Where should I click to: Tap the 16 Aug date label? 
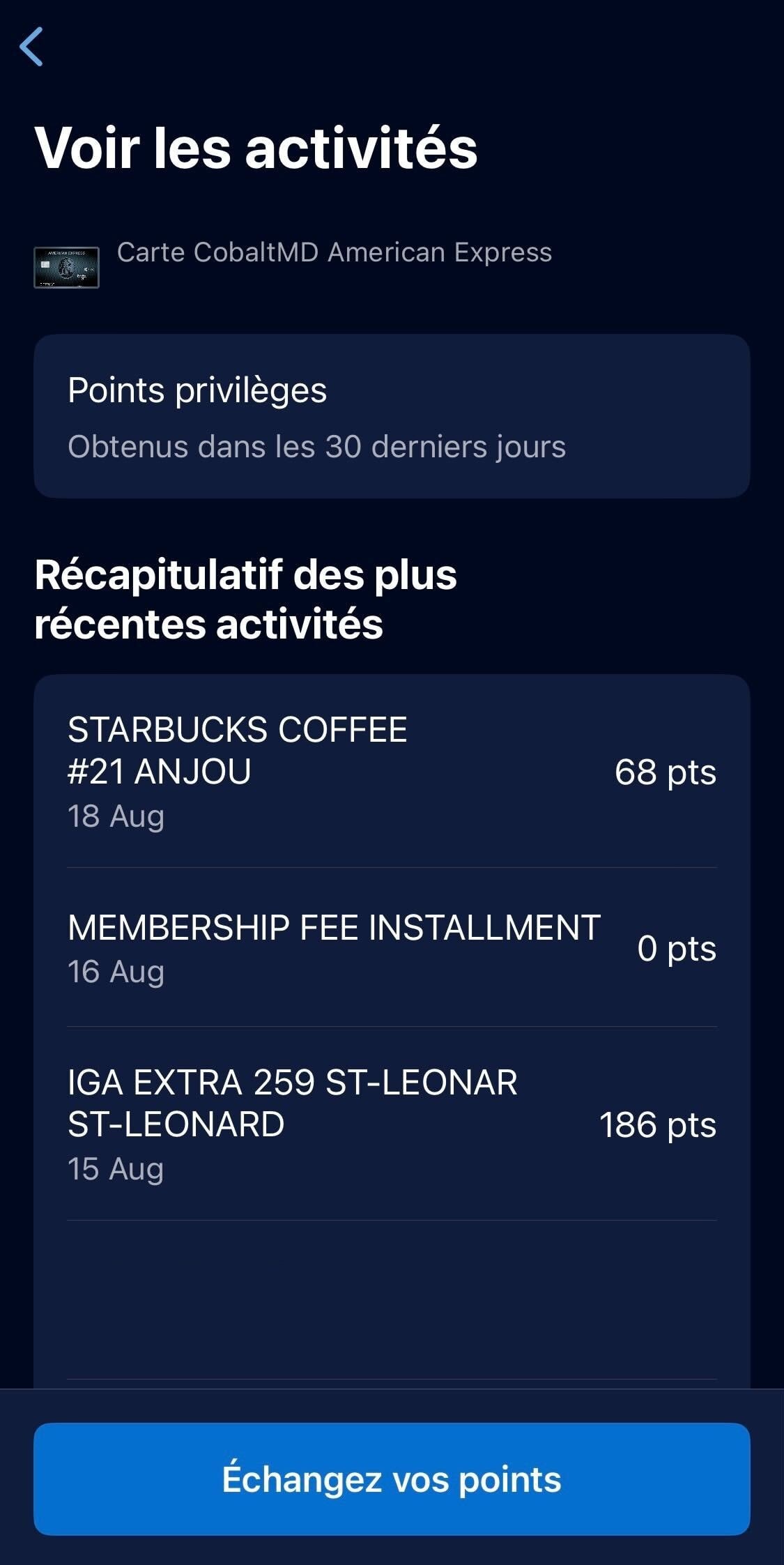point(116,970)
